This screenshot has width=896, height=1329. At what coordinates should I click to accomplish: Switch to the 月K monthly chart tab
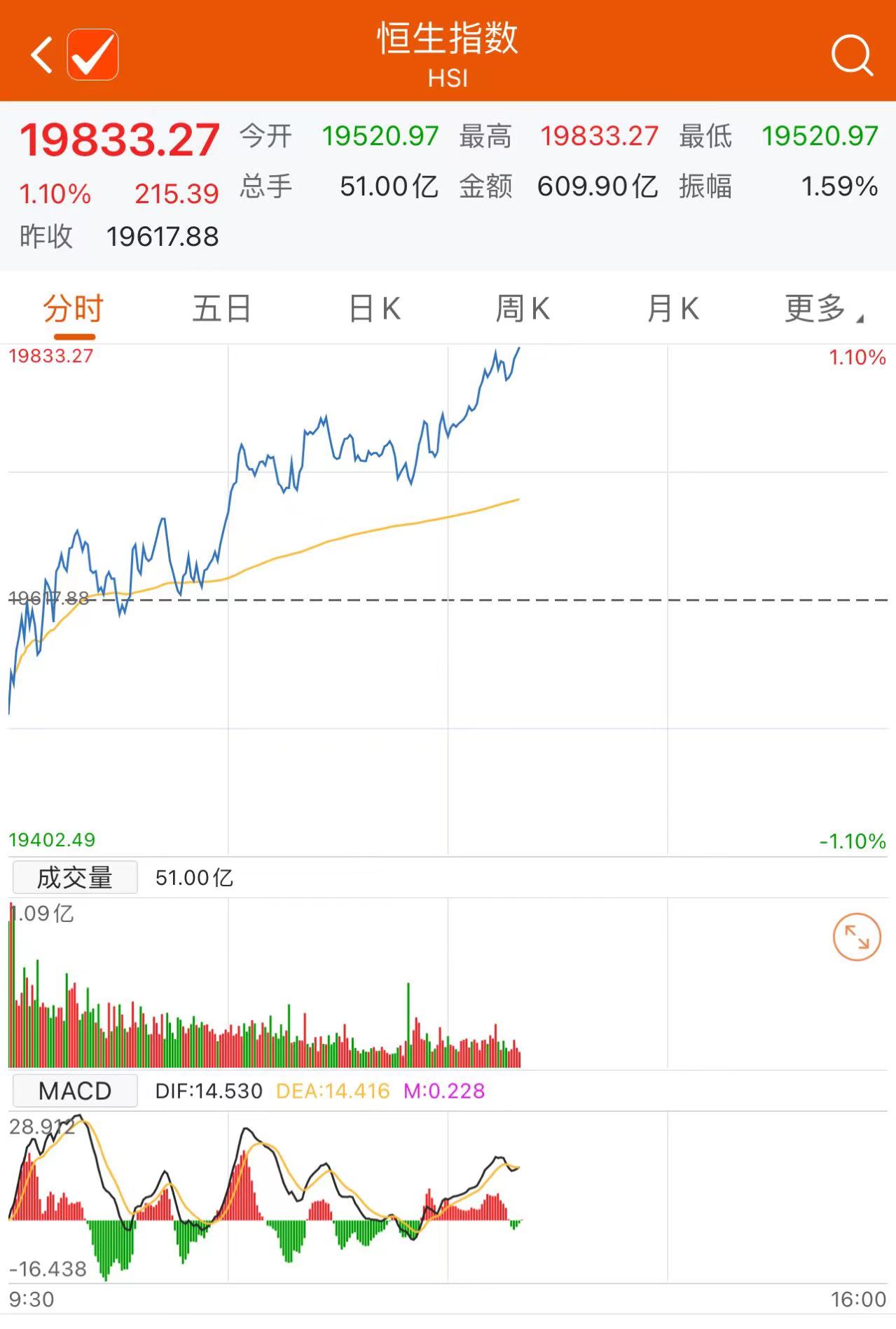click(673, 309)
